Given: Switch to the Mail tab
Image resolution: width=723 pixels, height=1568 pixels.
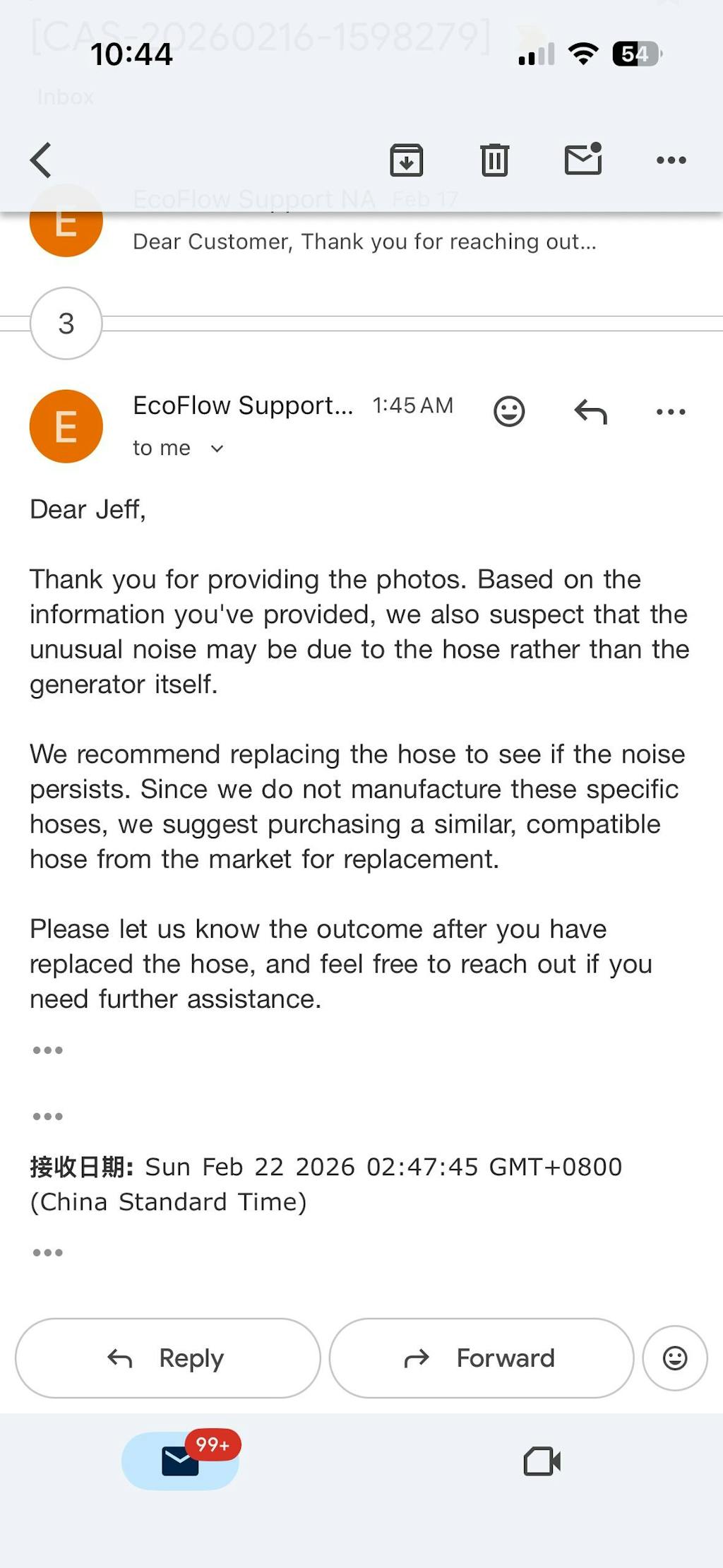Looking at the screenshot, I should click(180, 1461).
